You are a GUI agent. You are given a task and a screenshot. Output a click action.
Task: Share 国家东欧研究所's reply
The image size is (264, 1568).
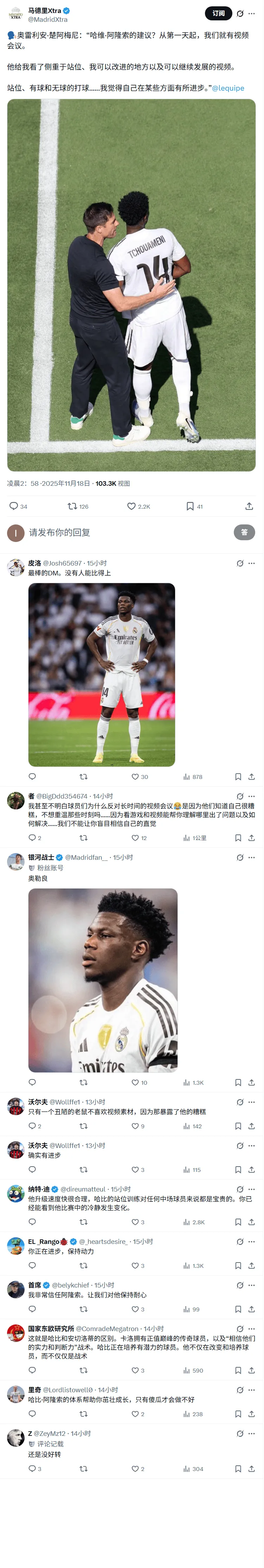251,1370
